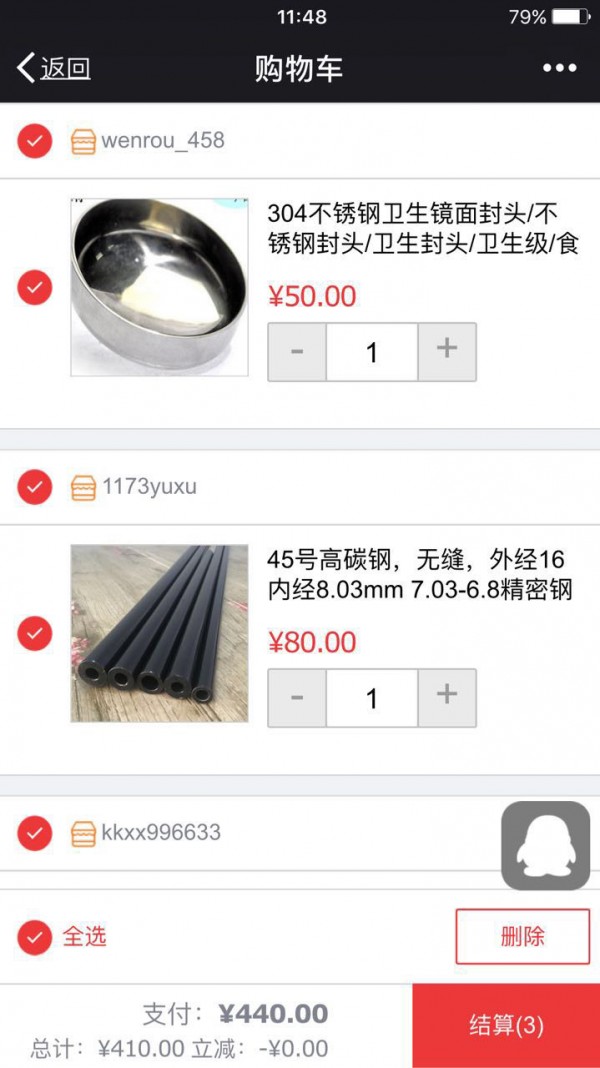Image resolution: width=600 pixels, height=1068 pixels.
Task: Uncheck the kkxx996633 shop checkbox
Action: (x=34, y=832)
